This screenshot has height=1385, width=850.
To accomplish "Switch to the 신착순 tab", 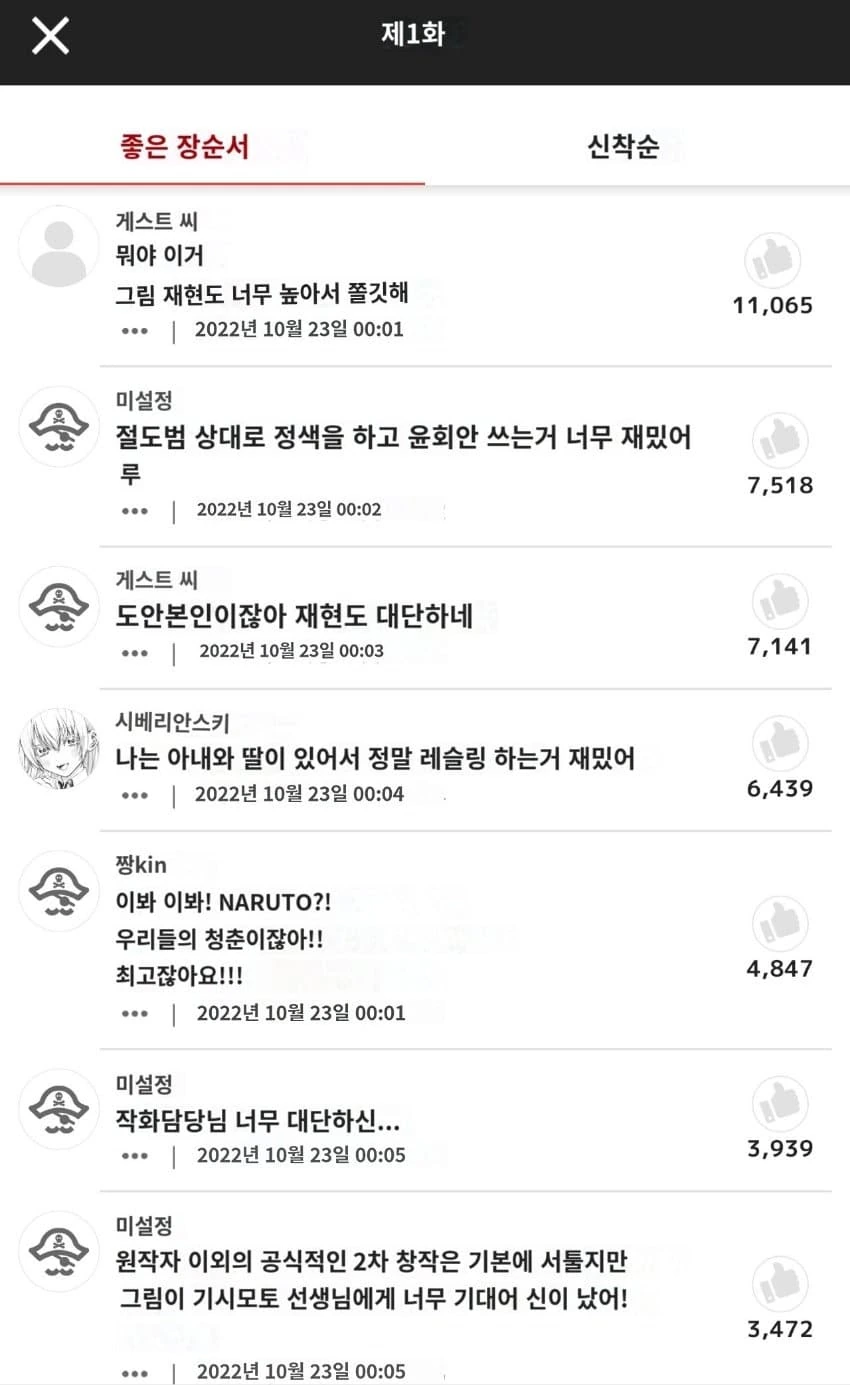I will point(623,147).
